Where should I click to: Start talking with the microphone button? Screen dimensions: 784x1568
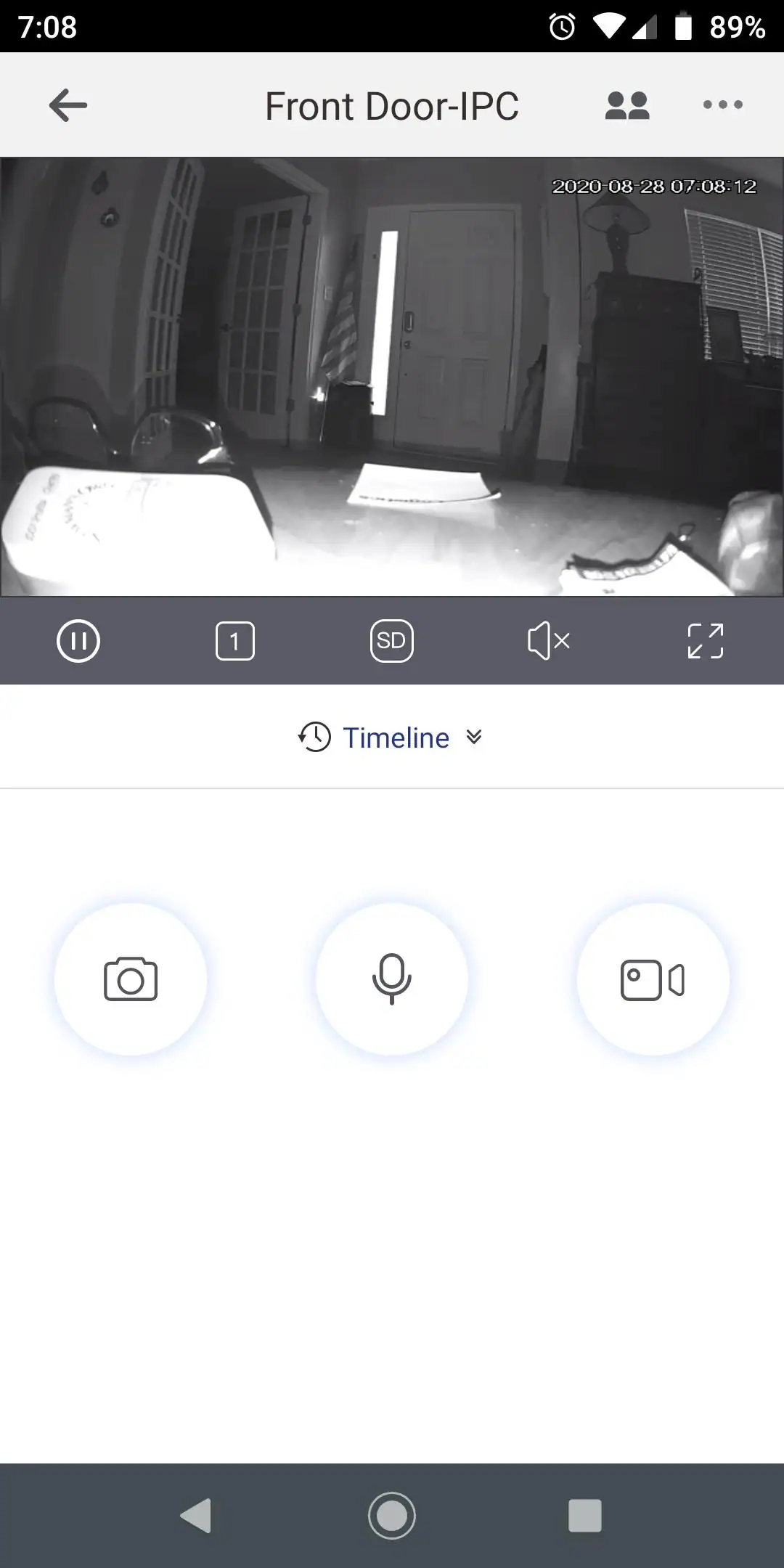click(x=392, y=980)
